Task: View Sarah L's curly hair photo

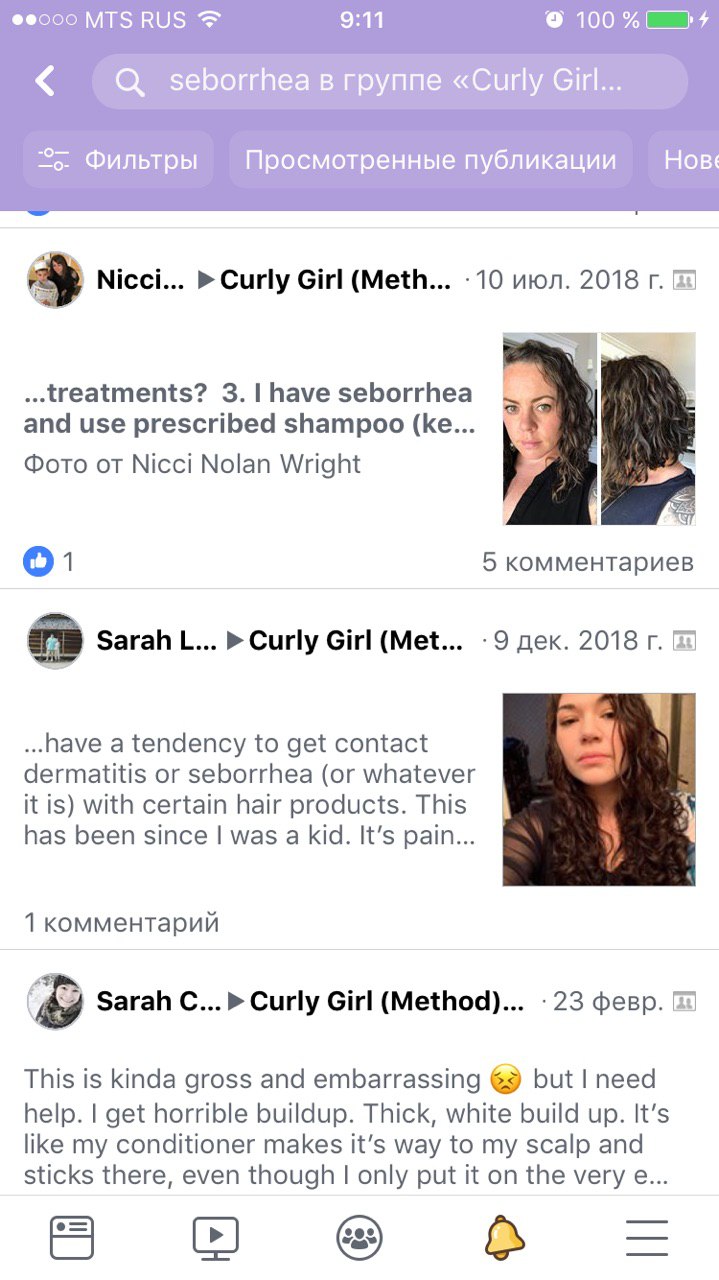Action: pyautogui.click(x=599, y=790)
